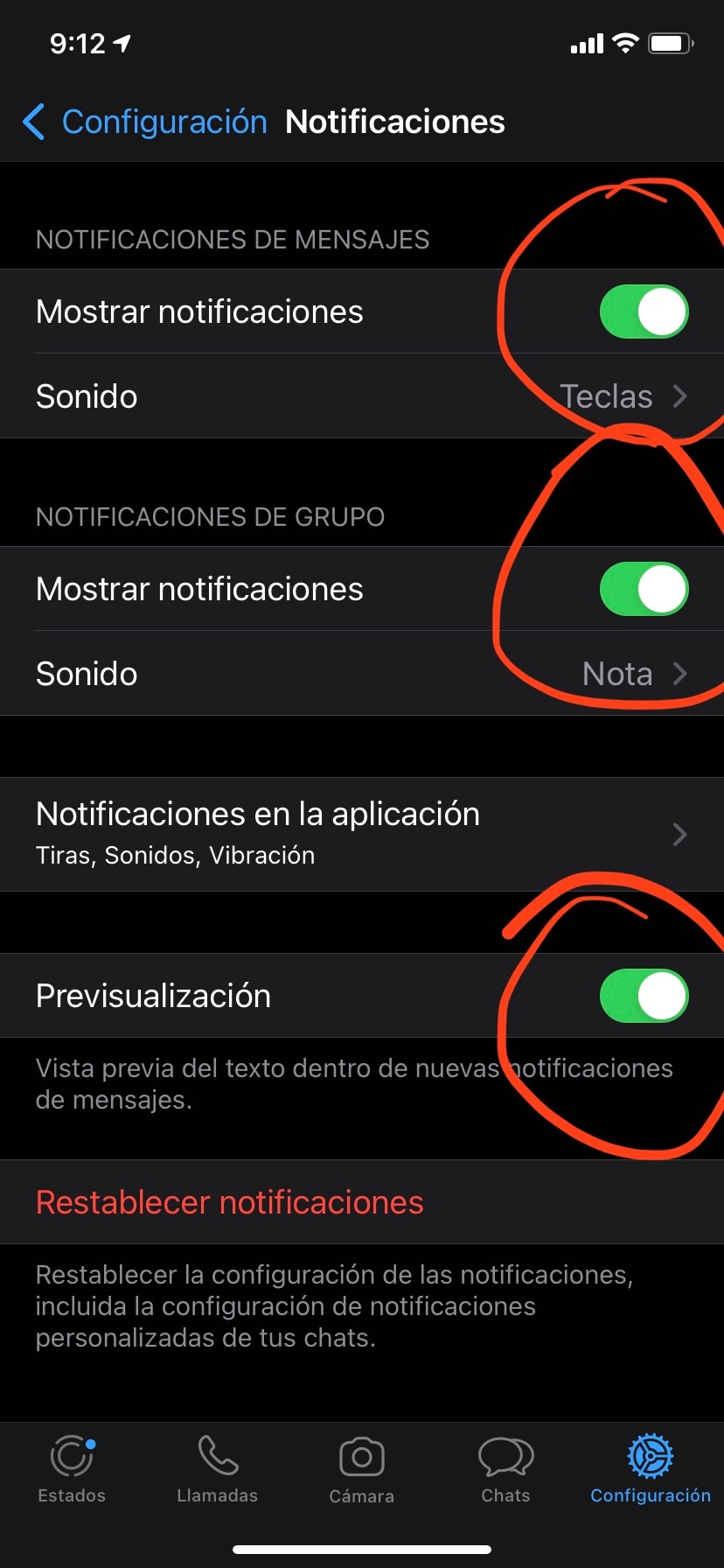Disable the Previsualización switch
Screen dimensions: 724x1568
tap(644, 996)
